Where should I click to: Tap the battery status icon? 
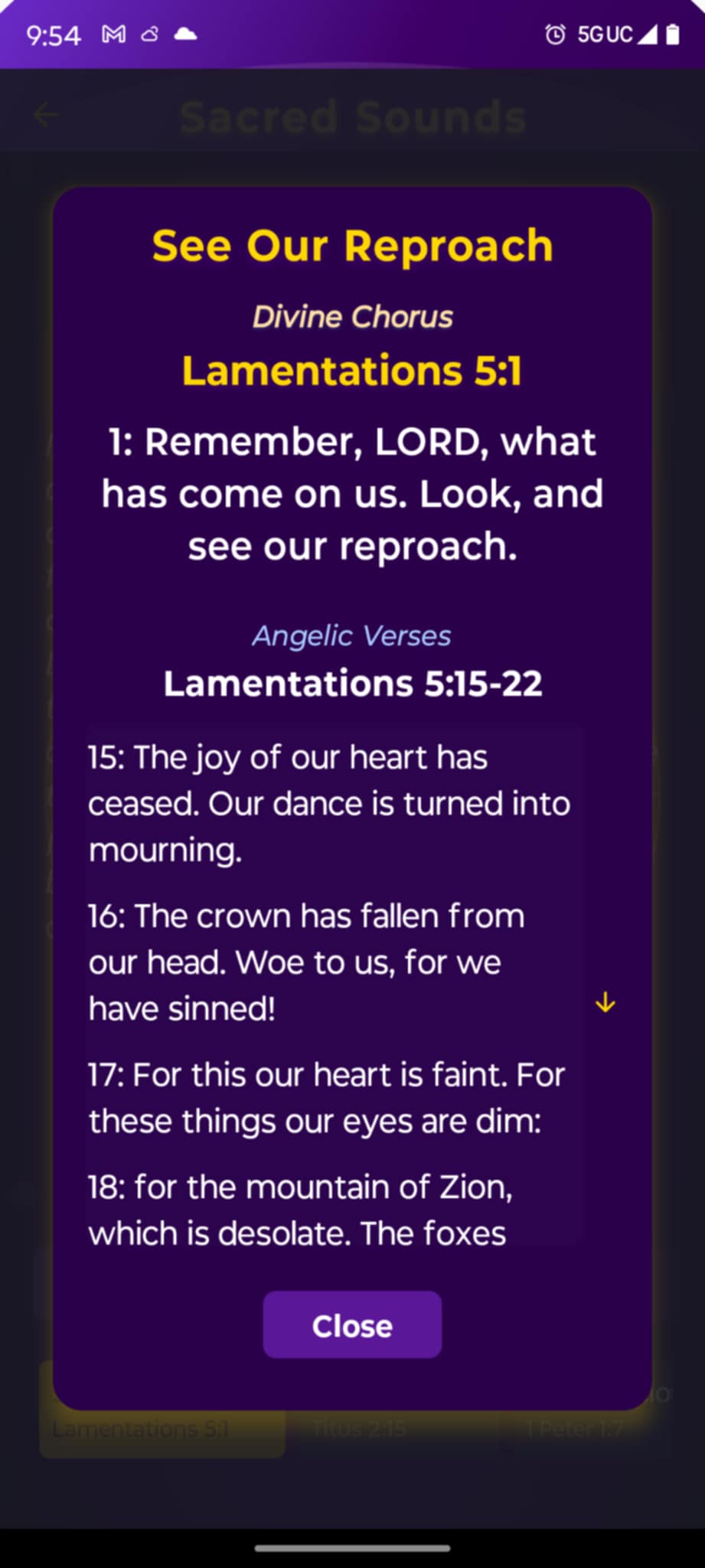click(x=673, y=34)
